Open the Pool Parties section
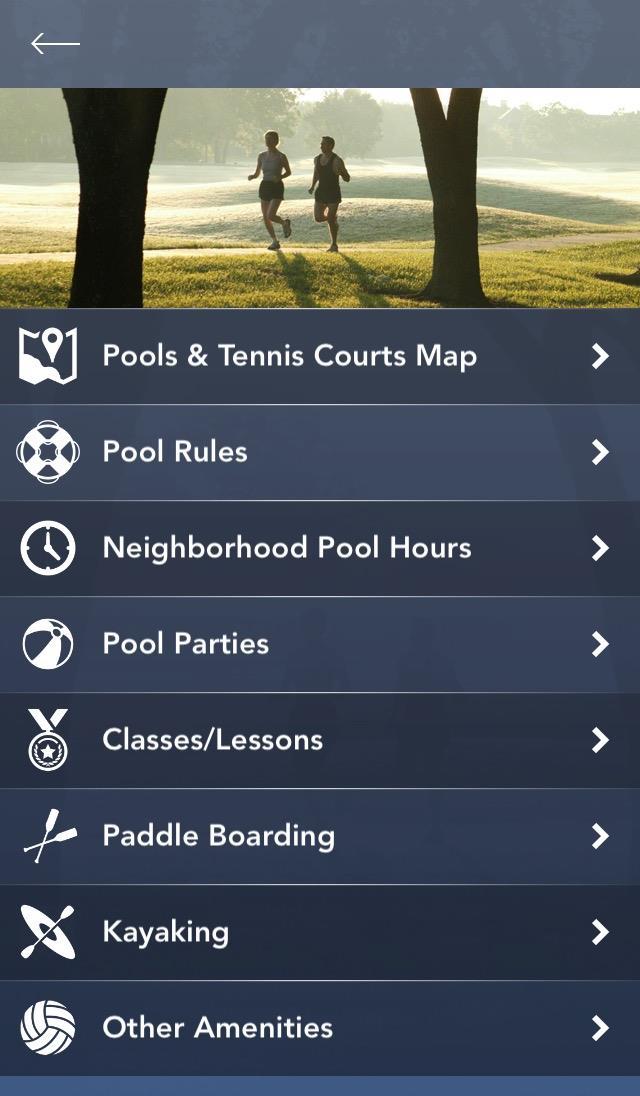 coord(320,645)
